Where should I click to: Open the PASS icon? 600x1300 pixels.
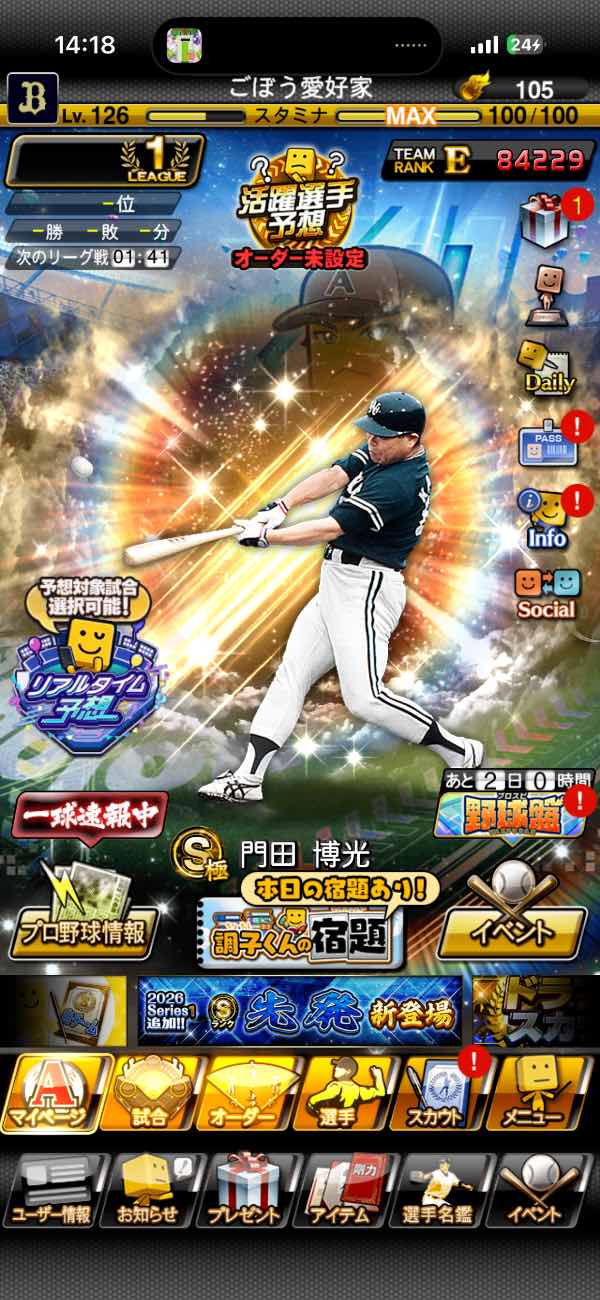click(x=544, y=442)
